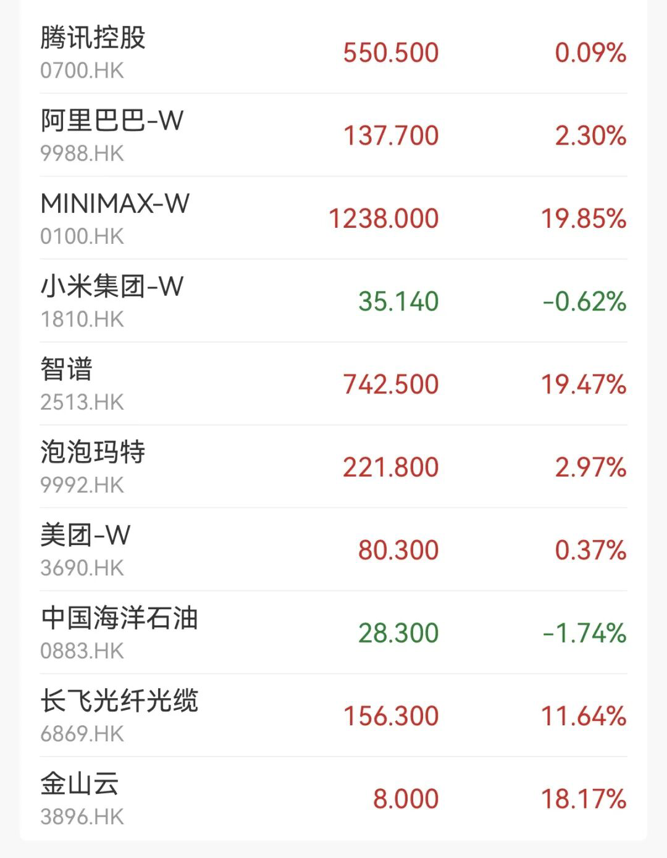Select the 小米集团-W 1810.HK row

click(x=333, y=301)
